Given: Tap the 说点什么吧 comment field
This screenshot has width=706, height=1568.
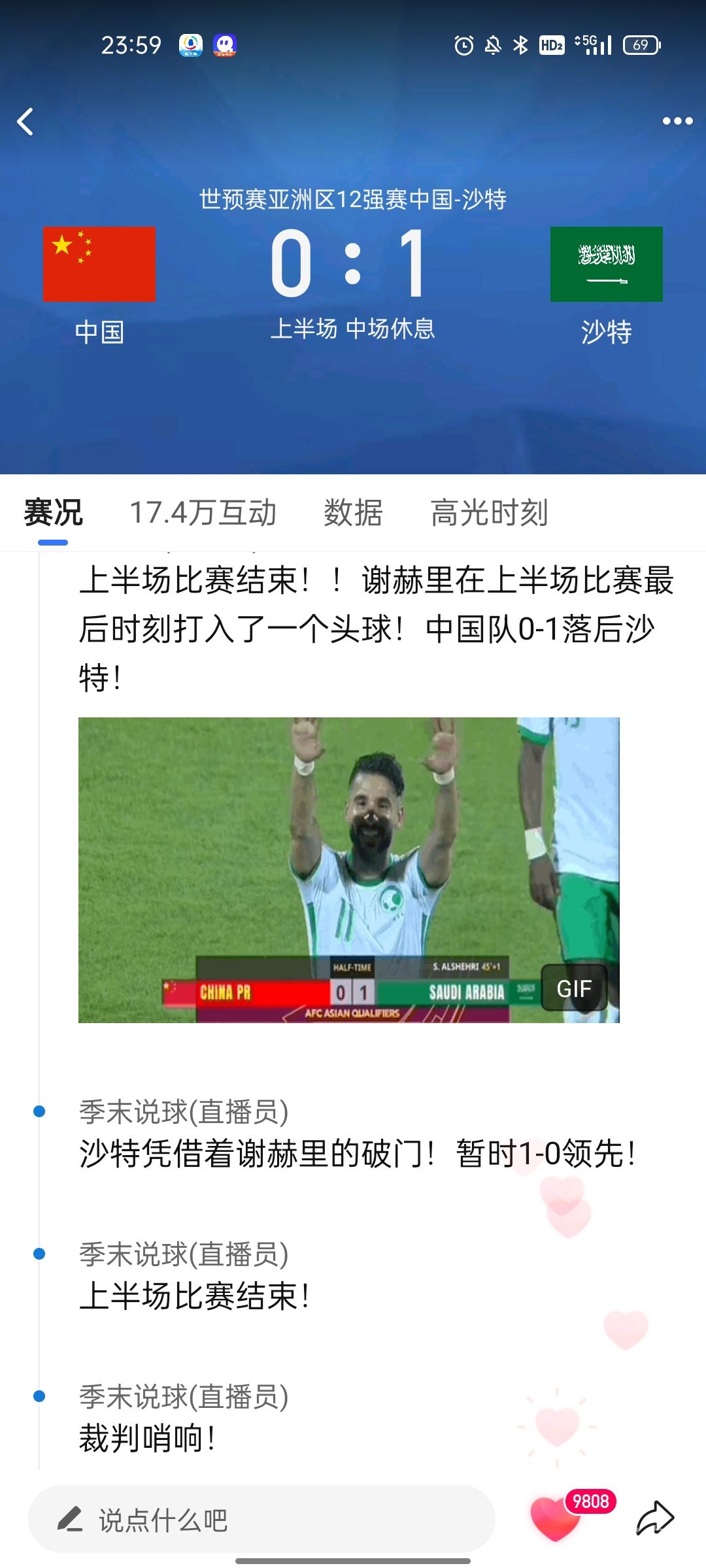Looking at the screenshot, I should (261, 1520).
